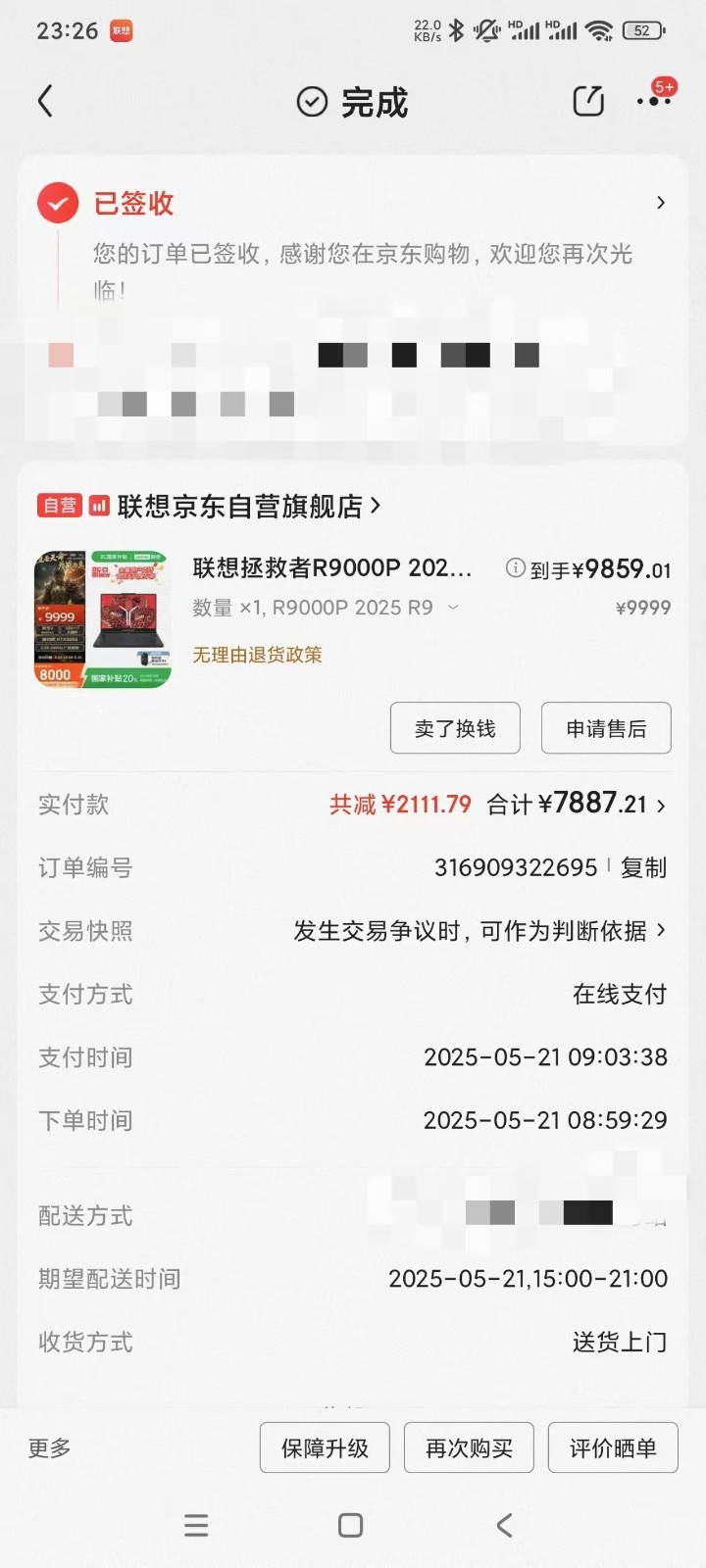Tap 评价晒单 to write a review
The width and height of the screenshot is (706, 1568).
click(x=613, y=1448)
